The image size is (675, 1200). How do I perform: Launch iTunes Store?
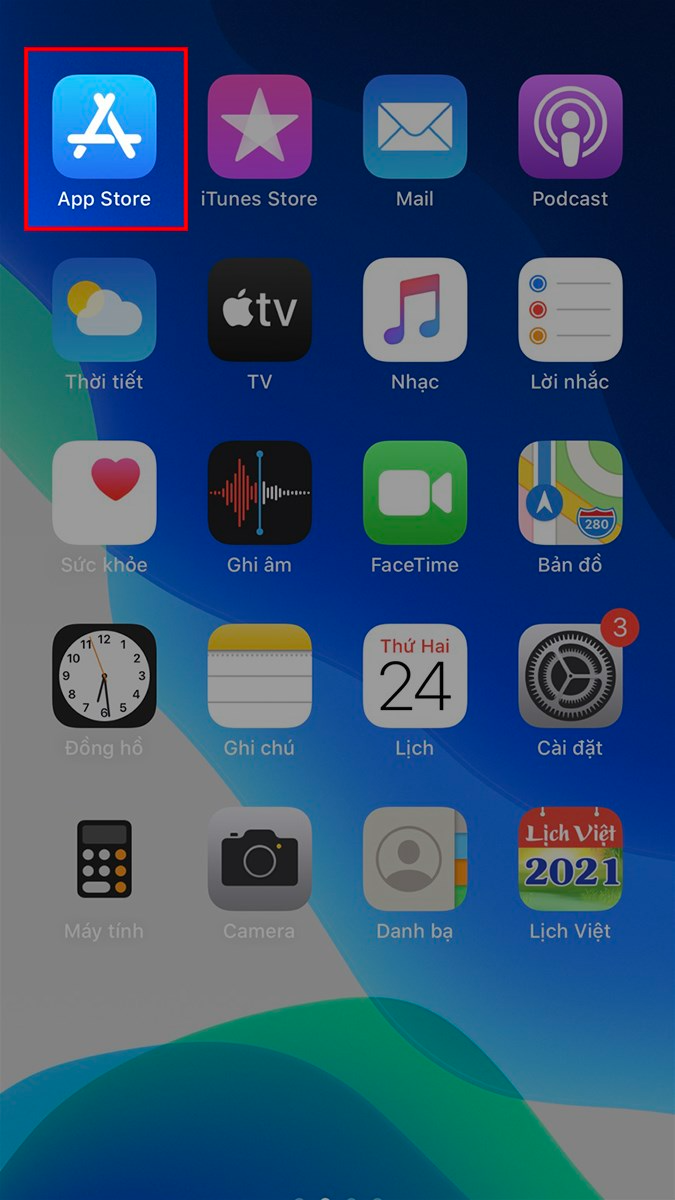pyautogui.click(x=259, y=126)
